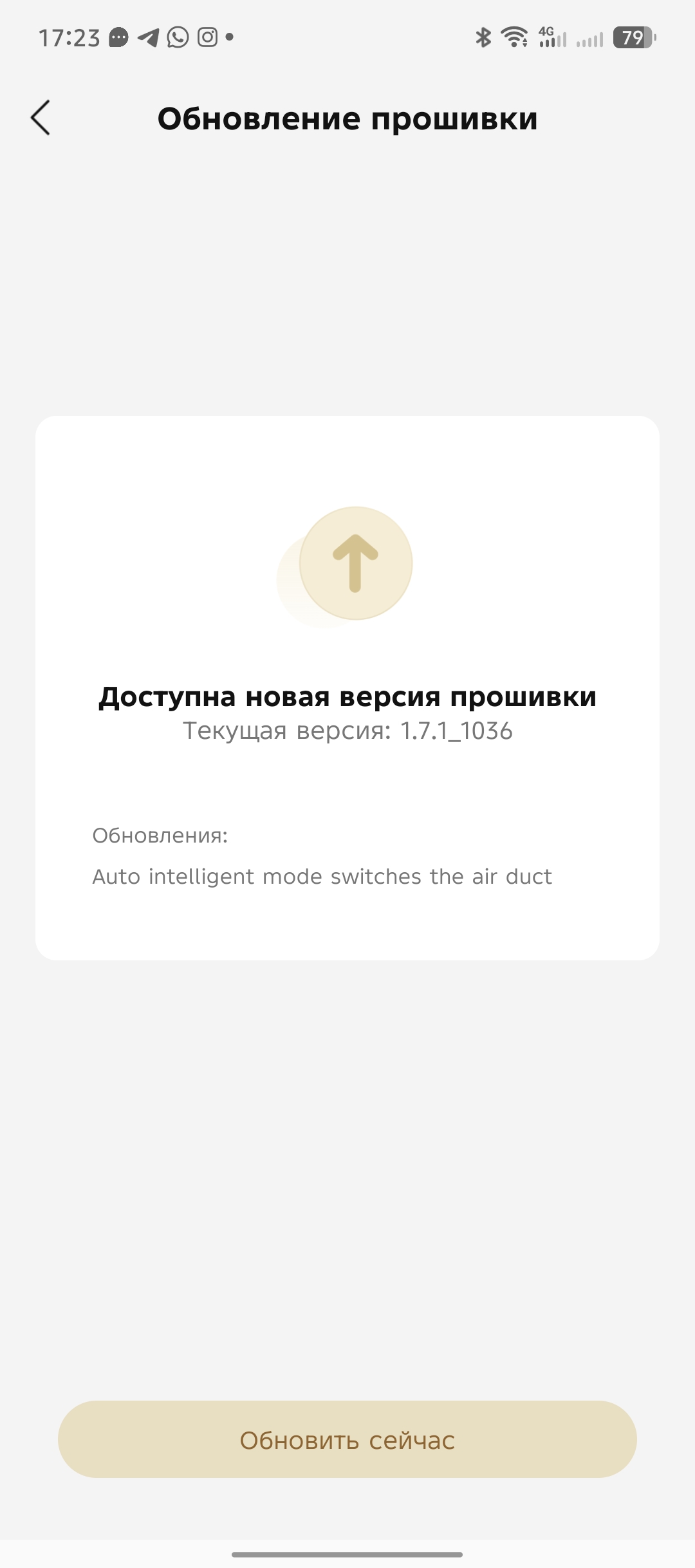Screen dimensions: 695x1568
Task: Tap the 'Обновить сейчас' button
Action: (347, 1440)
